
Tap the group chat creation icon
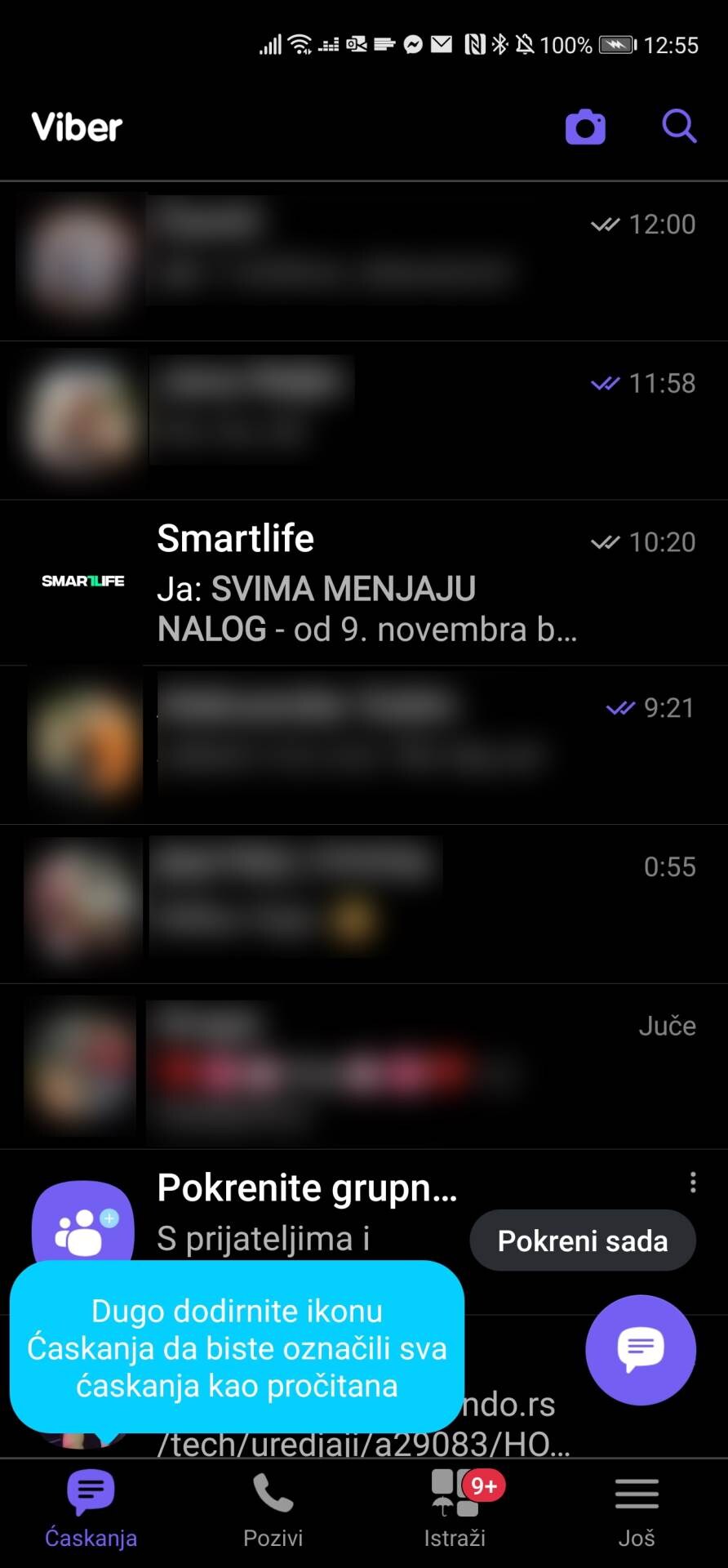tap(82, 1223)
